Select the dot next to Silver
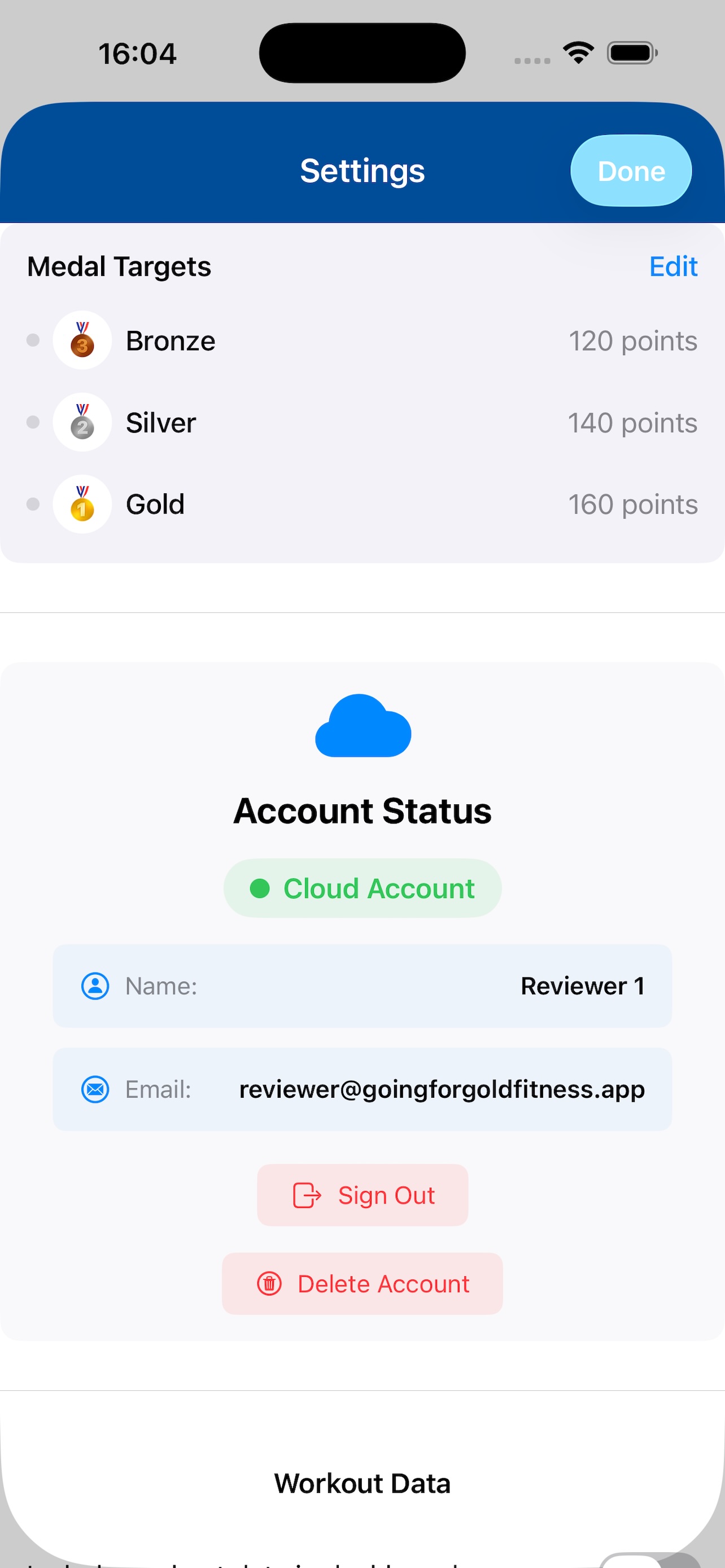Image resolution: width=725 pixels, height=1568 pixels. click(32, 422)
